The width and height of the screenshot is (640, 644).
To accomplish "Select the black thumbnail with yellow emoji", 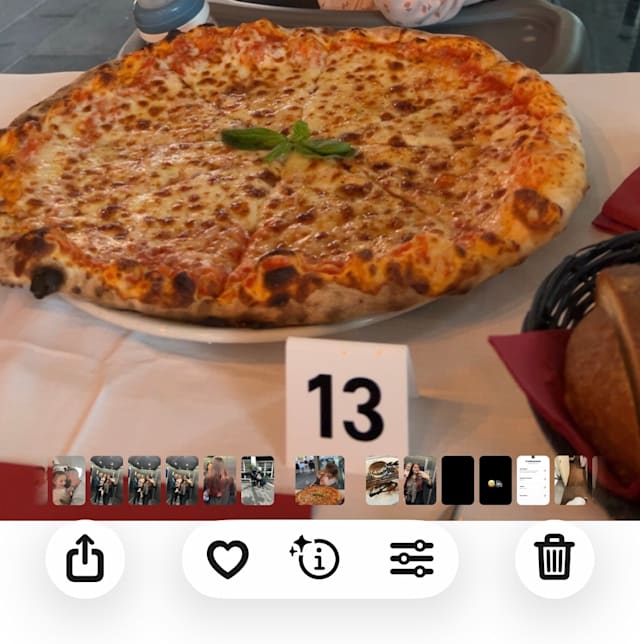I will coord(495,481).
